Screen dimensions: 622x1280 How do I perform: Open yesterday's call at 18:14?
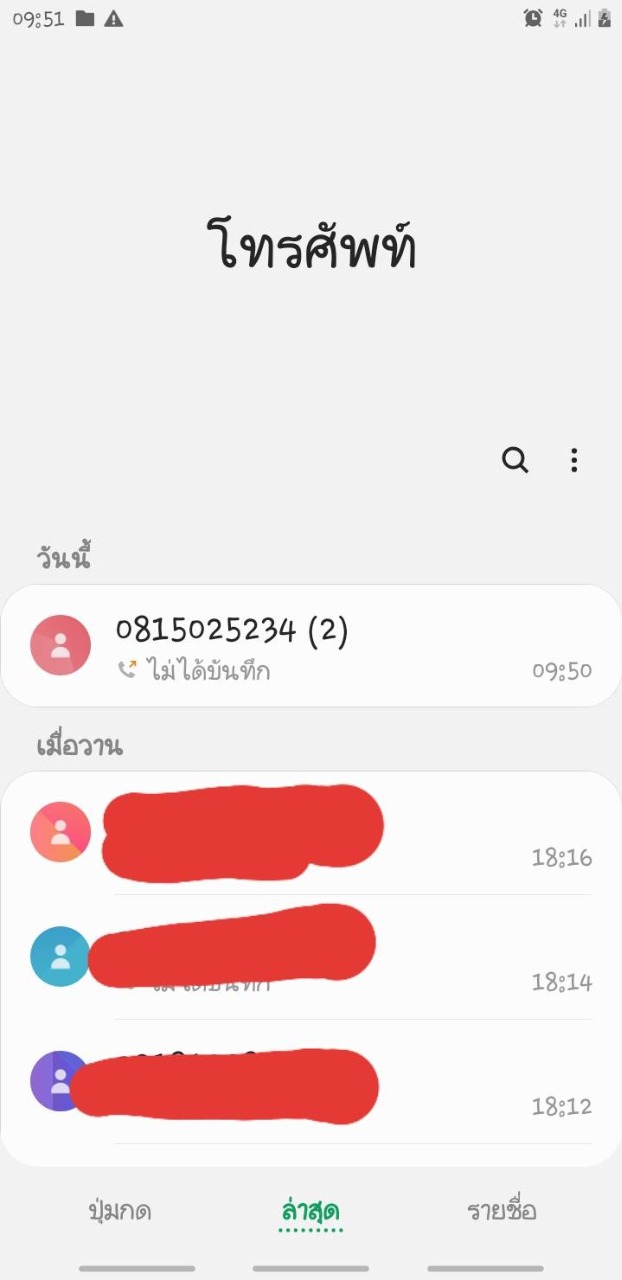click(x=310, y=957)
